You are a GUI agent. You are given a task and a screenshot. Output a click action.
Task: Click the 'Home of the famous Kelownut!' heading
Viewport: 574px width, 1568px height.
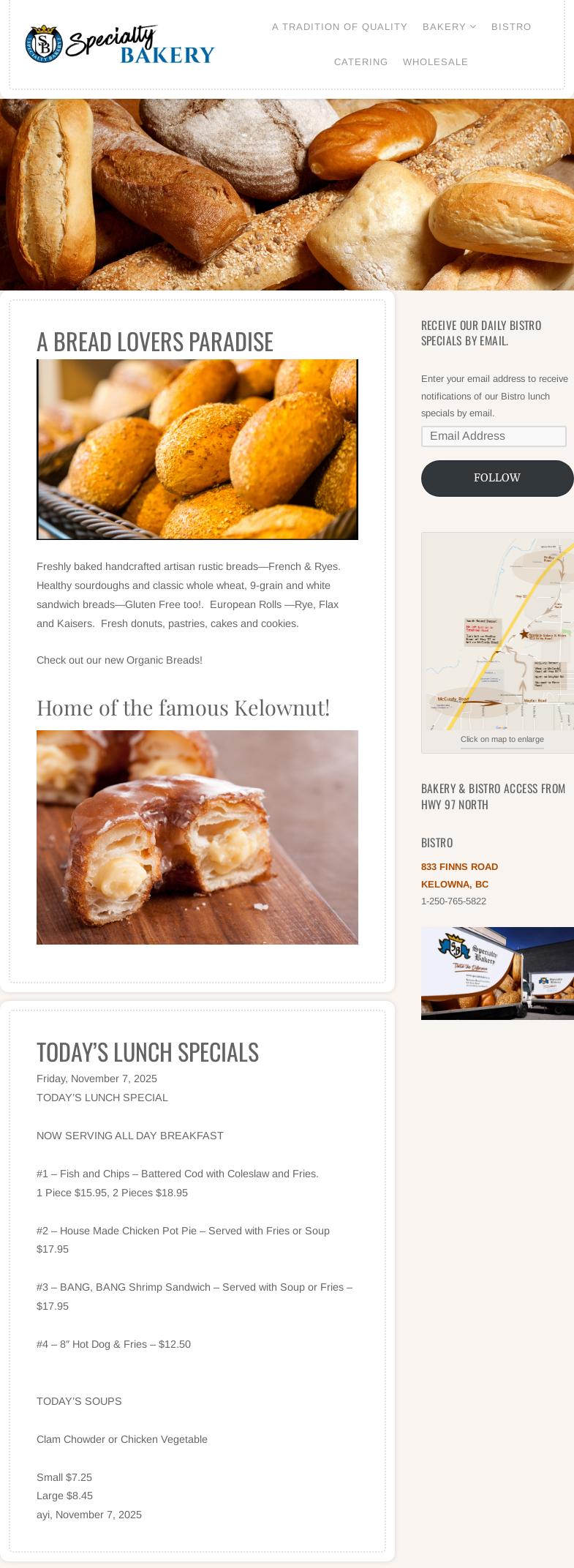click(x=183, y=707)
